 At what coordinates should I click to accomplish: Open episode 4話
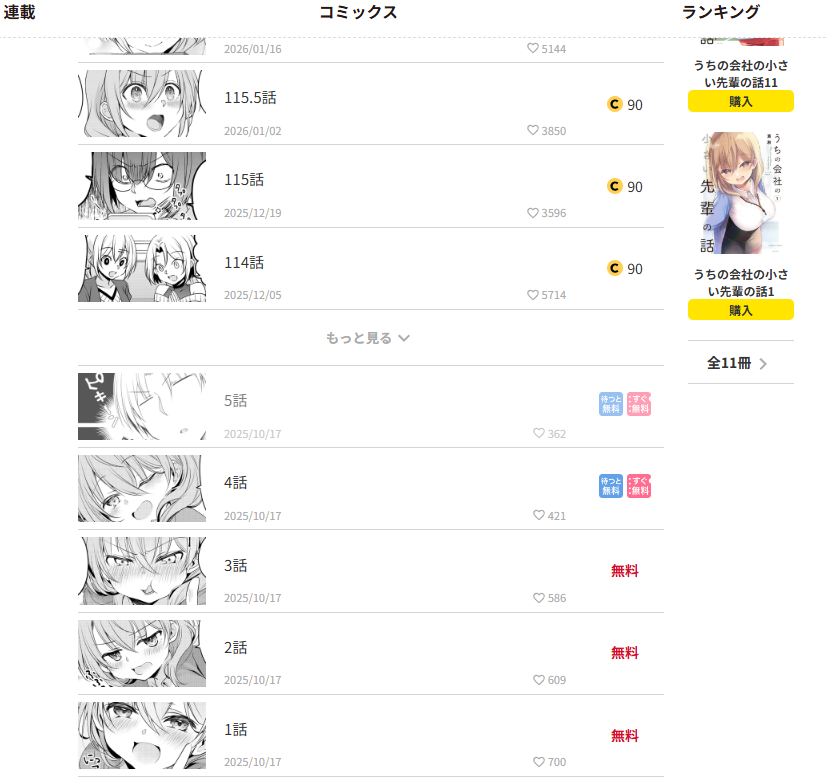[x=236, y=482]
